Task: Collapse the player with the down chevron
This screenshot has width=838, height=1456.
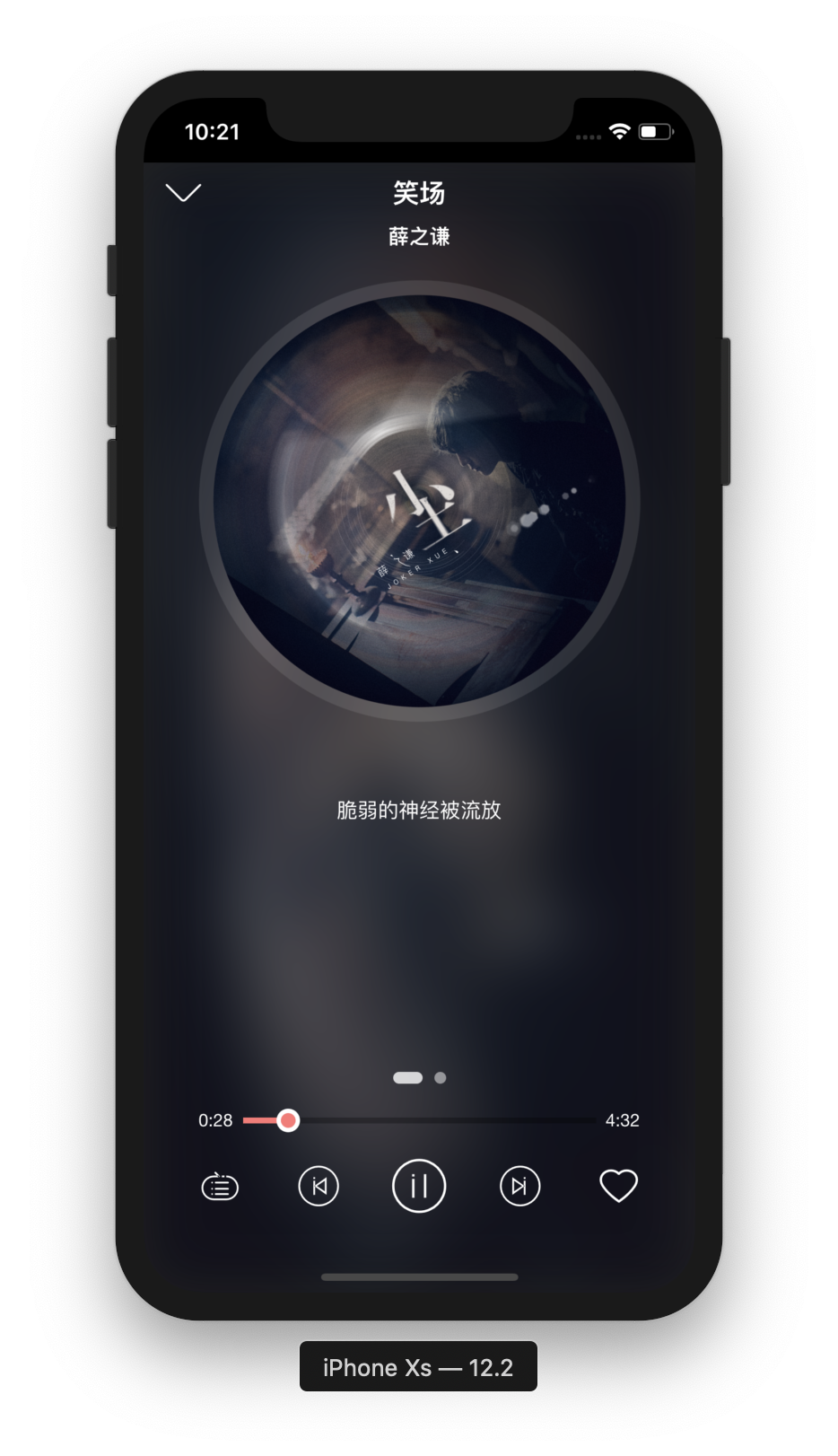Action: pos(183,193)
